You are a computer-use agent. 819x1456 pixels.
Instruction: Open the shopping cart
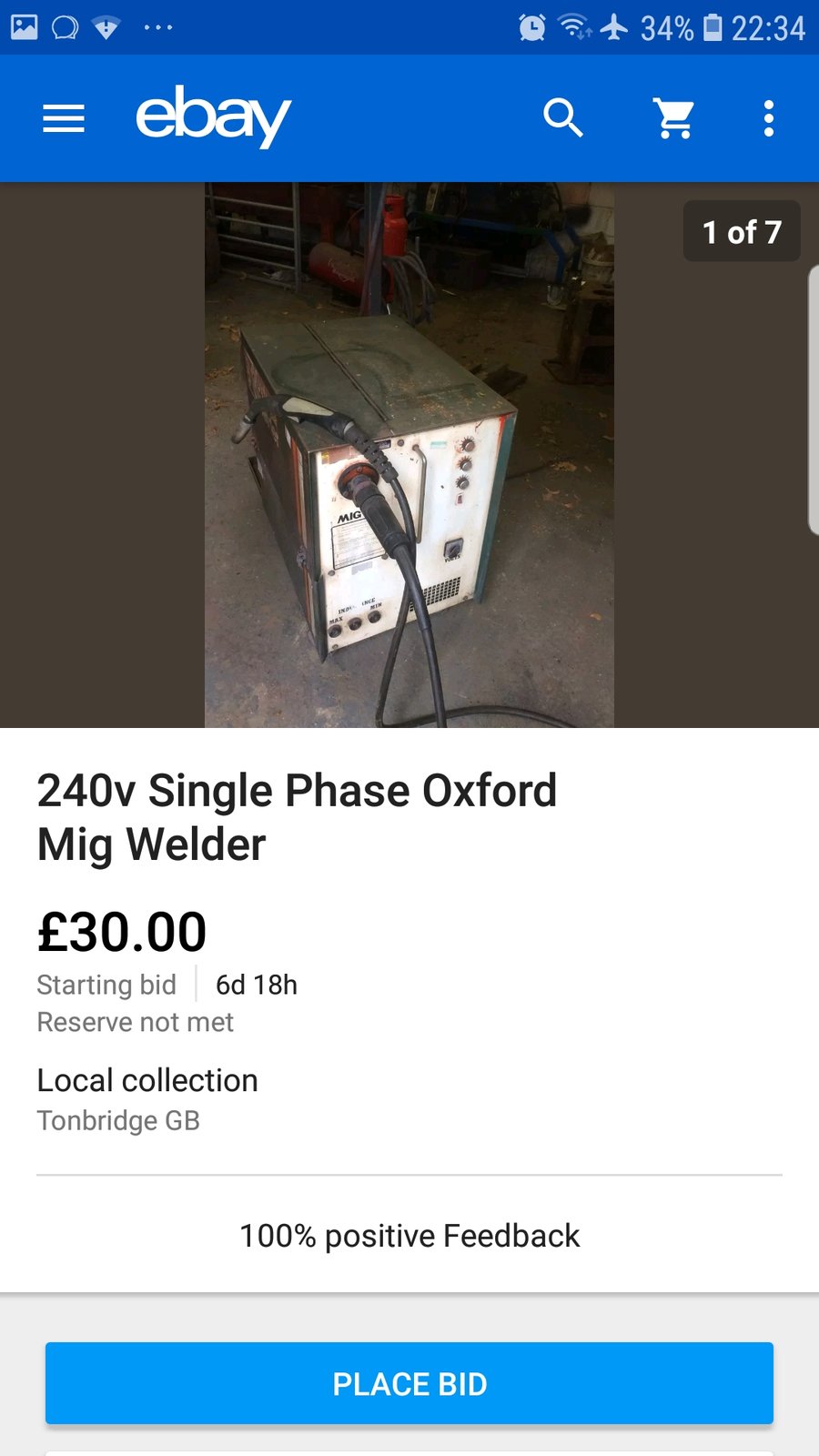674,118
